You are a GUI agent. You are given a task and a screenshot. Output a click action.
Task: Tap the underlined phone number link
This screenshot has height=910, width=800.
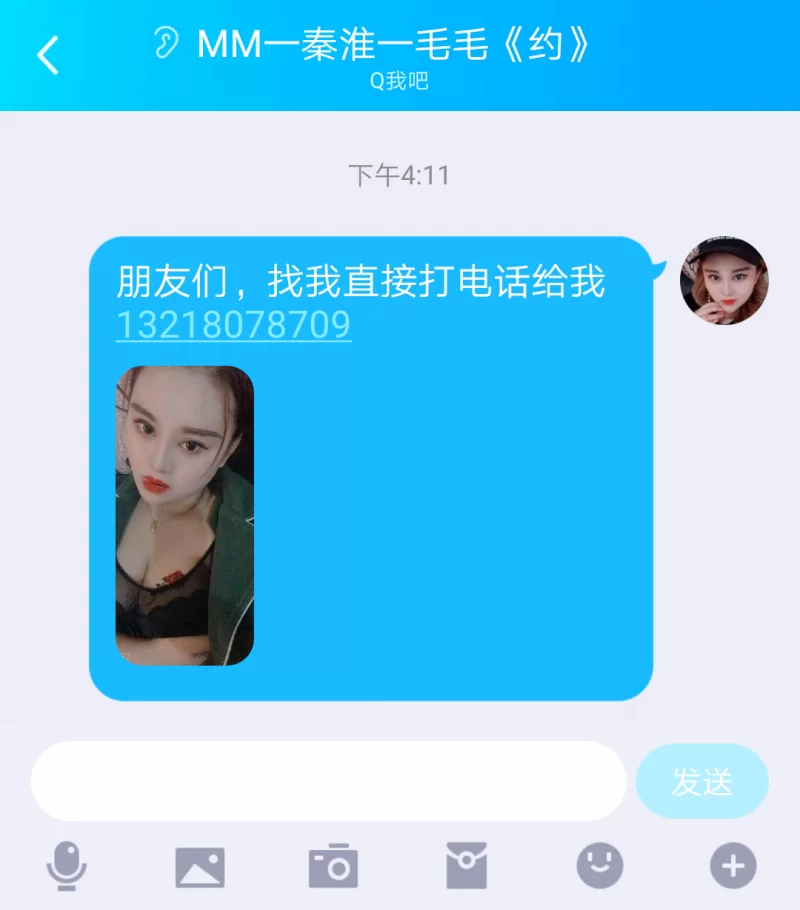point(233,326)
